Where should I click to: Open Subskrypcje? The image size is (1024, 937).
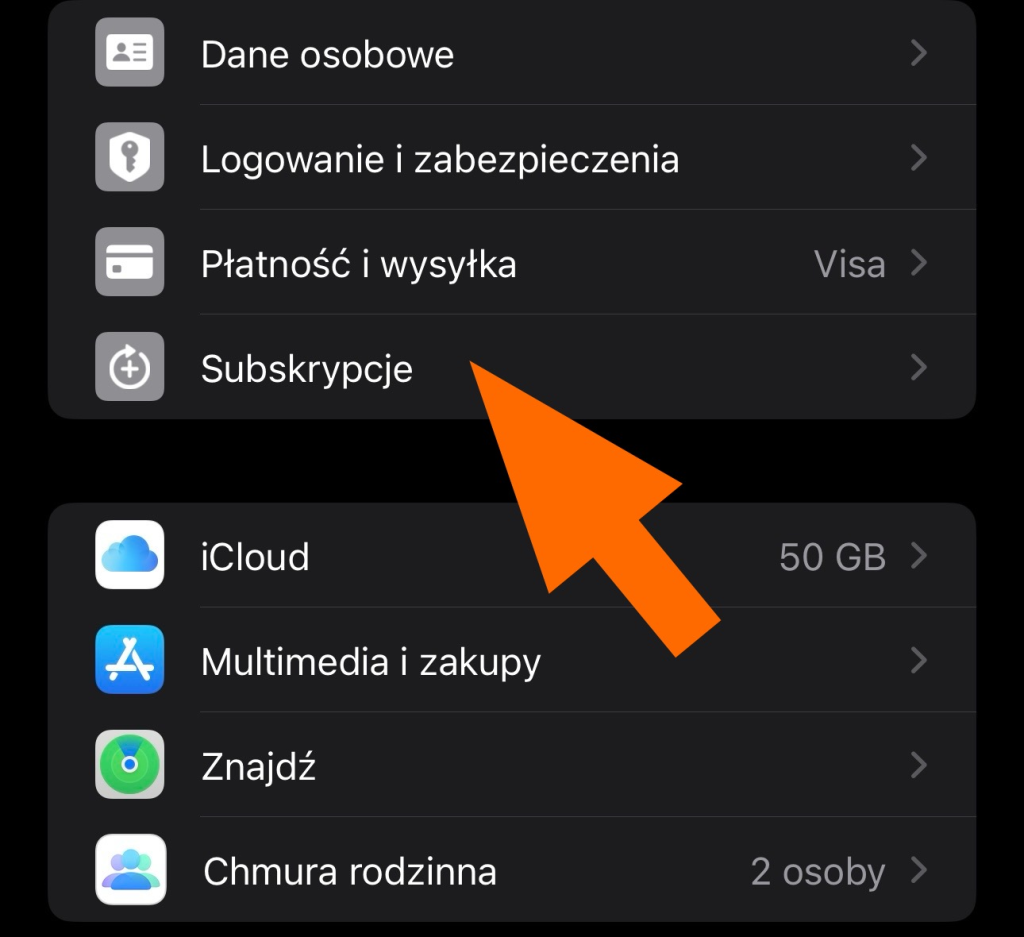[x=307, y=369]
